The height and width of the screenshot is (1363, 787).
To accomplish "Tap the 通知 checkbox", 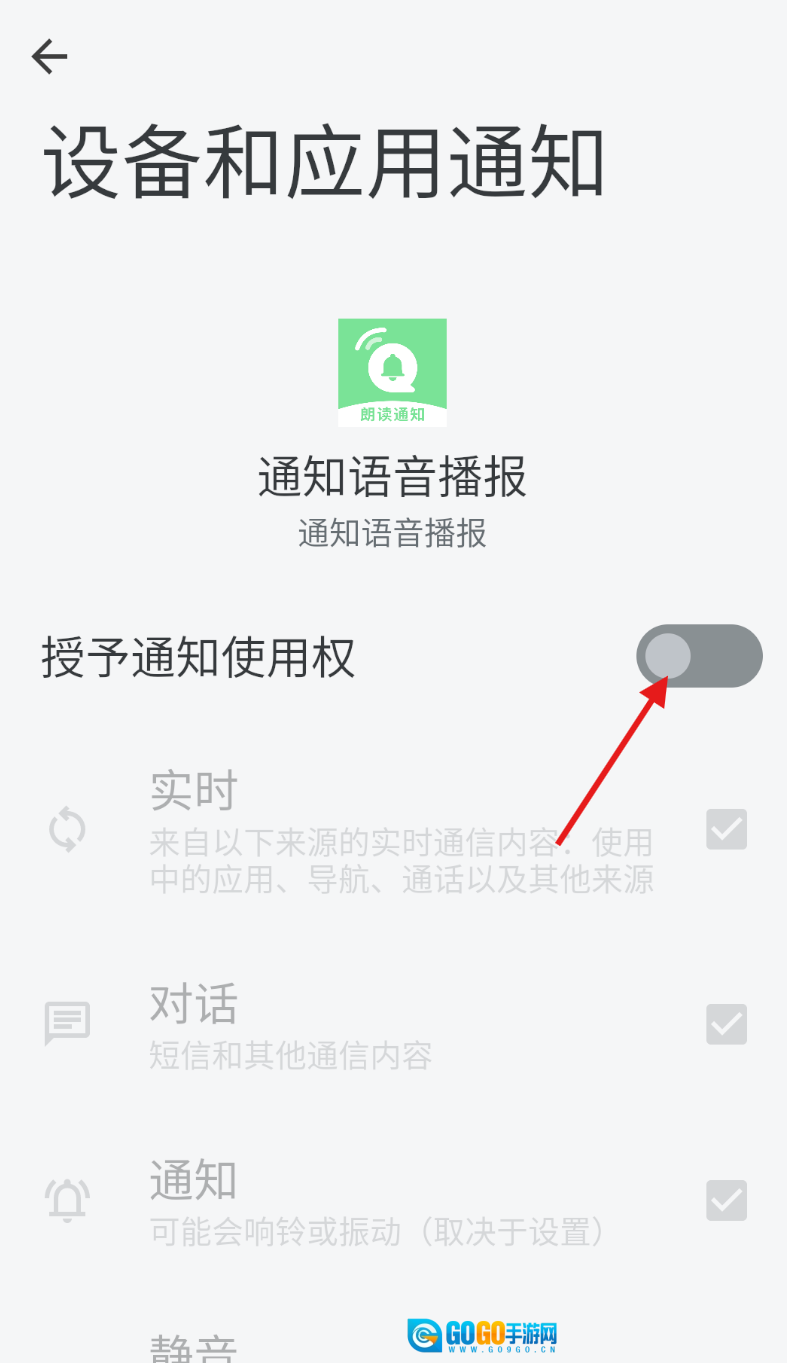I will pyautogui.click(x=726, y=1200).
